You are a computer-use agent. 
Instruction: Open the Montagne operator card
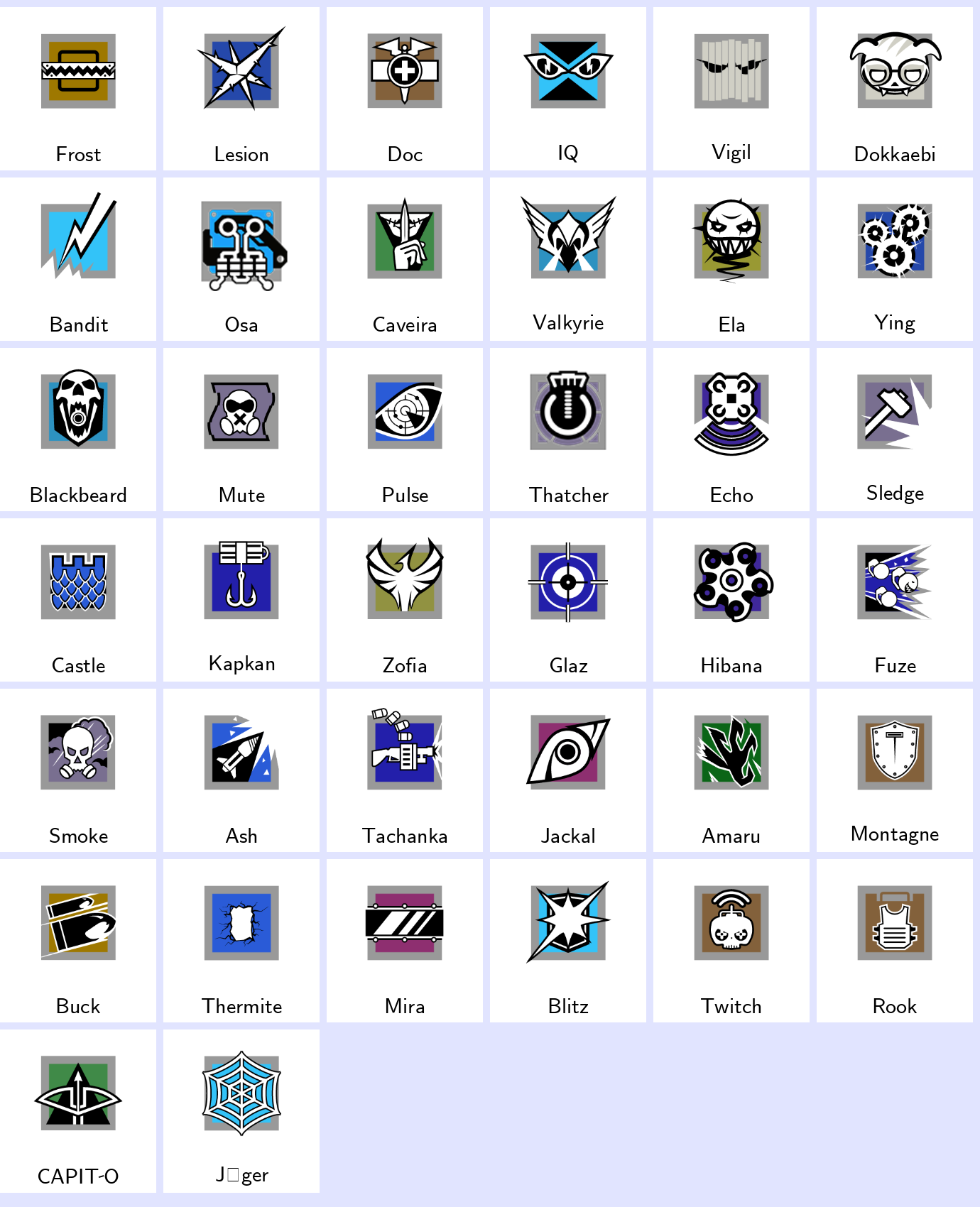(895, 770)
